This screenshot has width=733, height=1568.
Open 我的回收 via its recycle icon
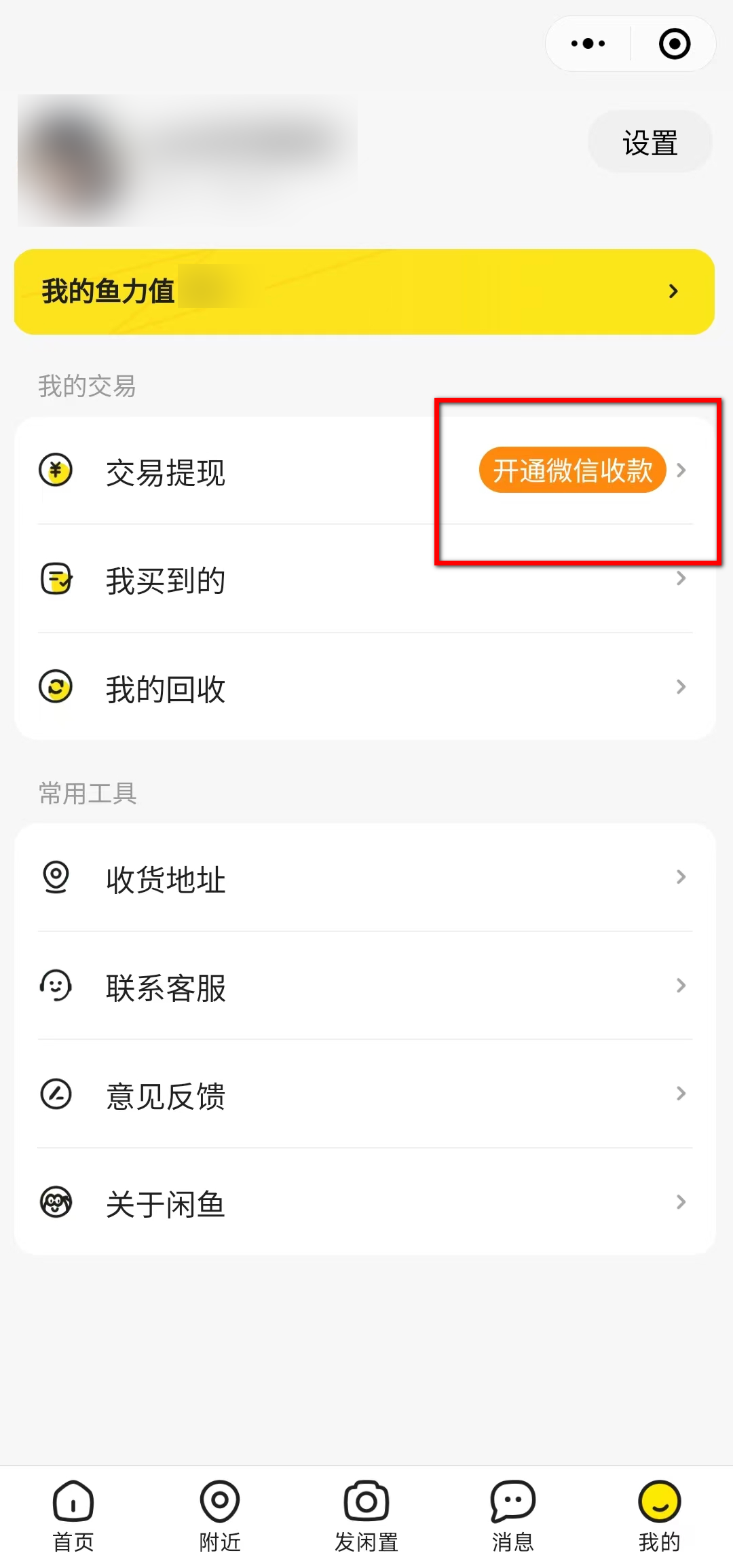click(x=56, y=689)
